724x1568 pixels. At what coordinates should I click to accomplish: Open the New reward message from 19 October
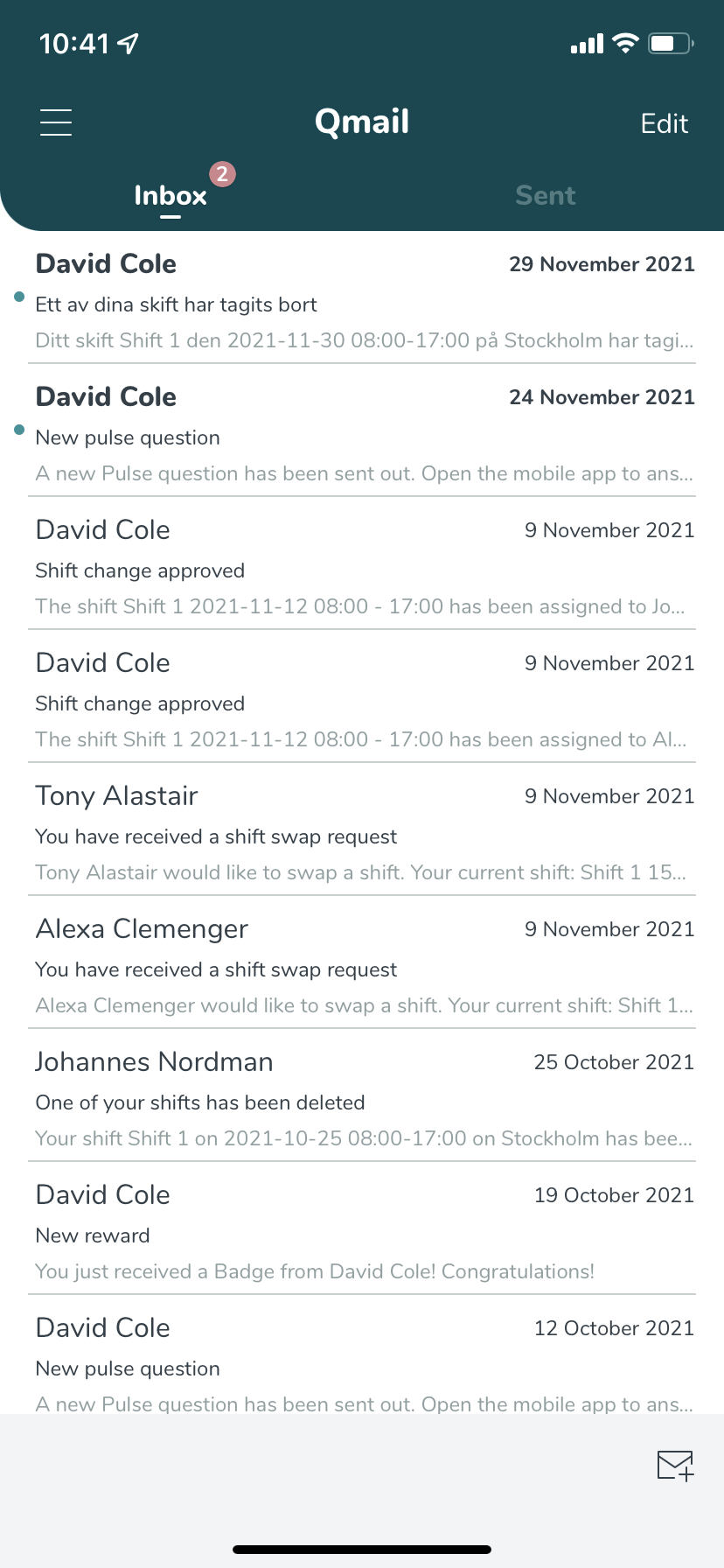[362, 1229]
